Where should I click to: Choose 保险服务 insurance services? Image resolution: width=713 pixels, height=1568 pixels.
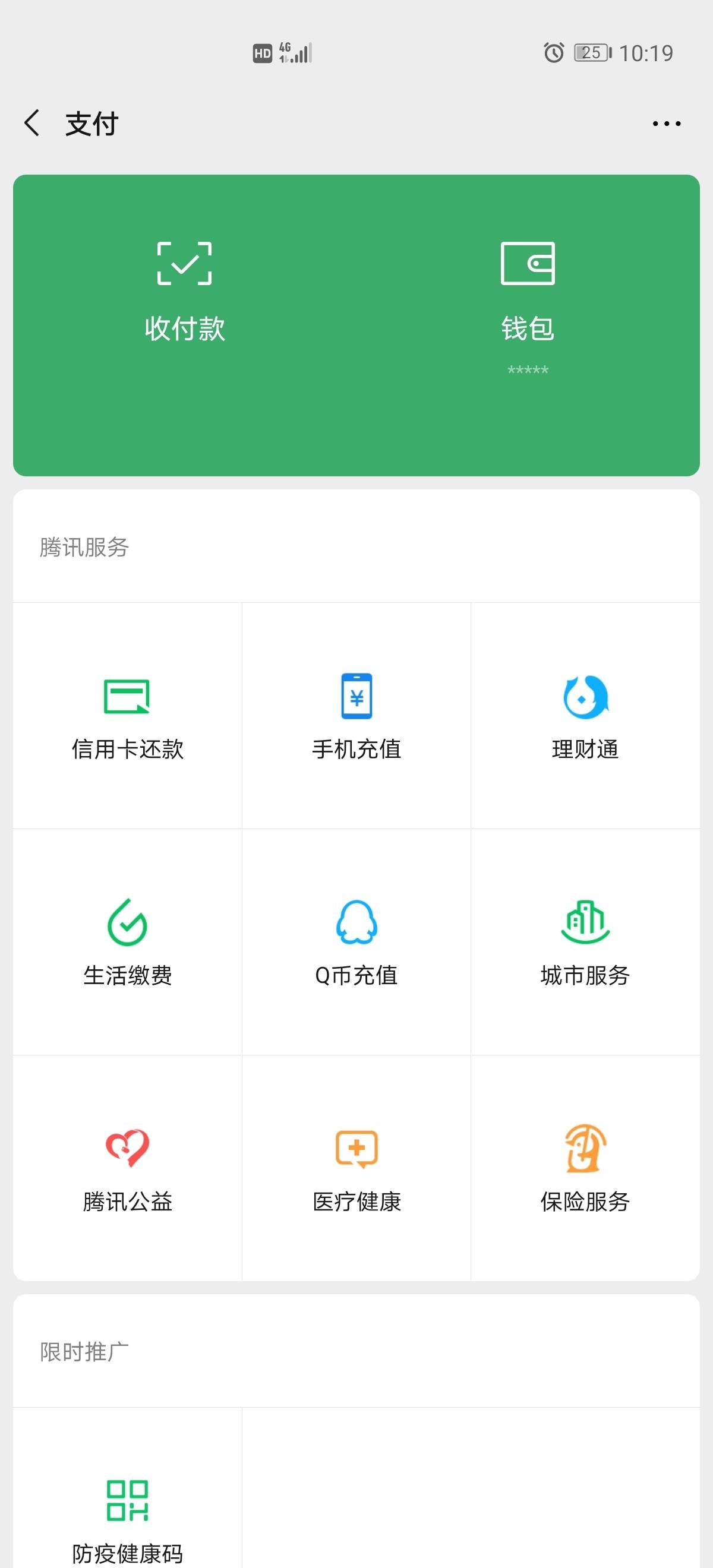(585, 1169)
